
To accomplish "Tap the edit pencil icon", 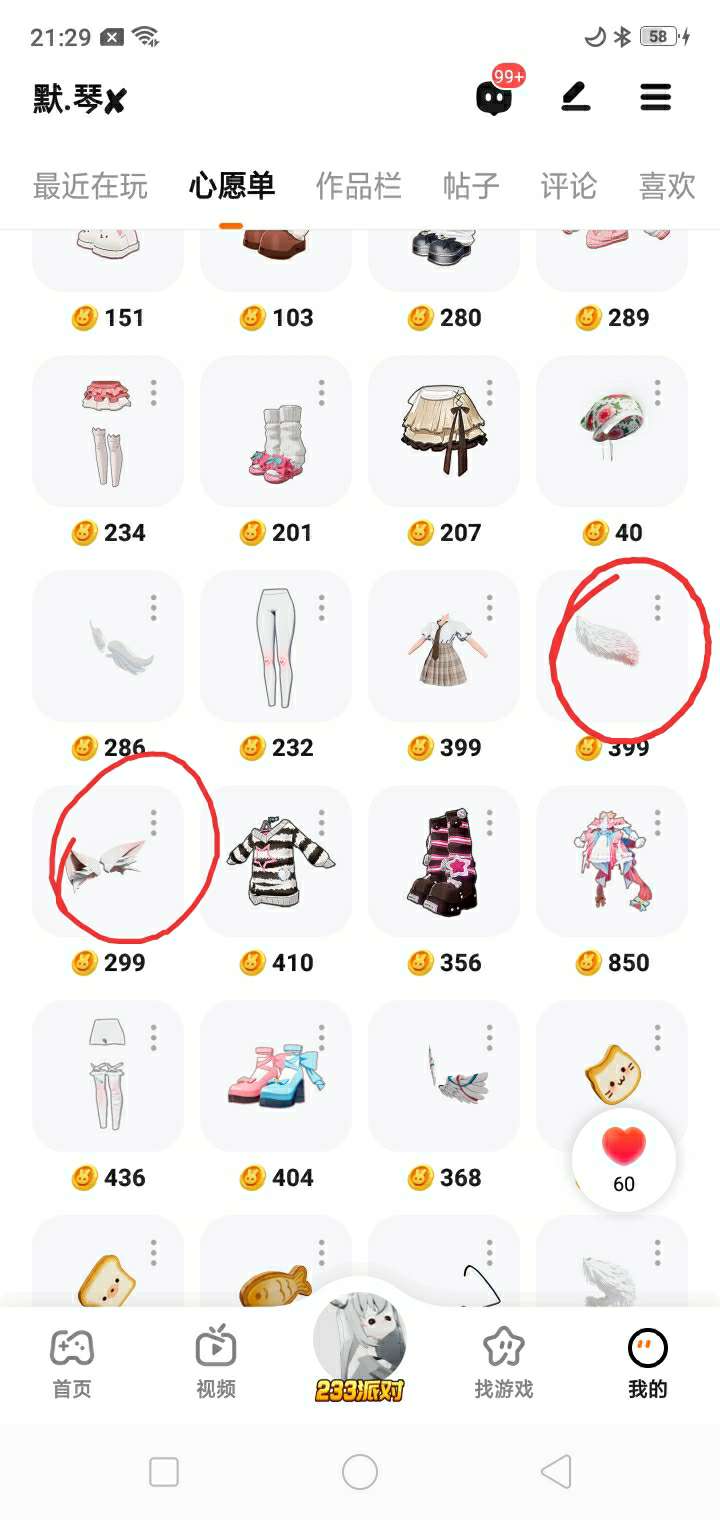I will pyautogui.click(x=575, y=97).
